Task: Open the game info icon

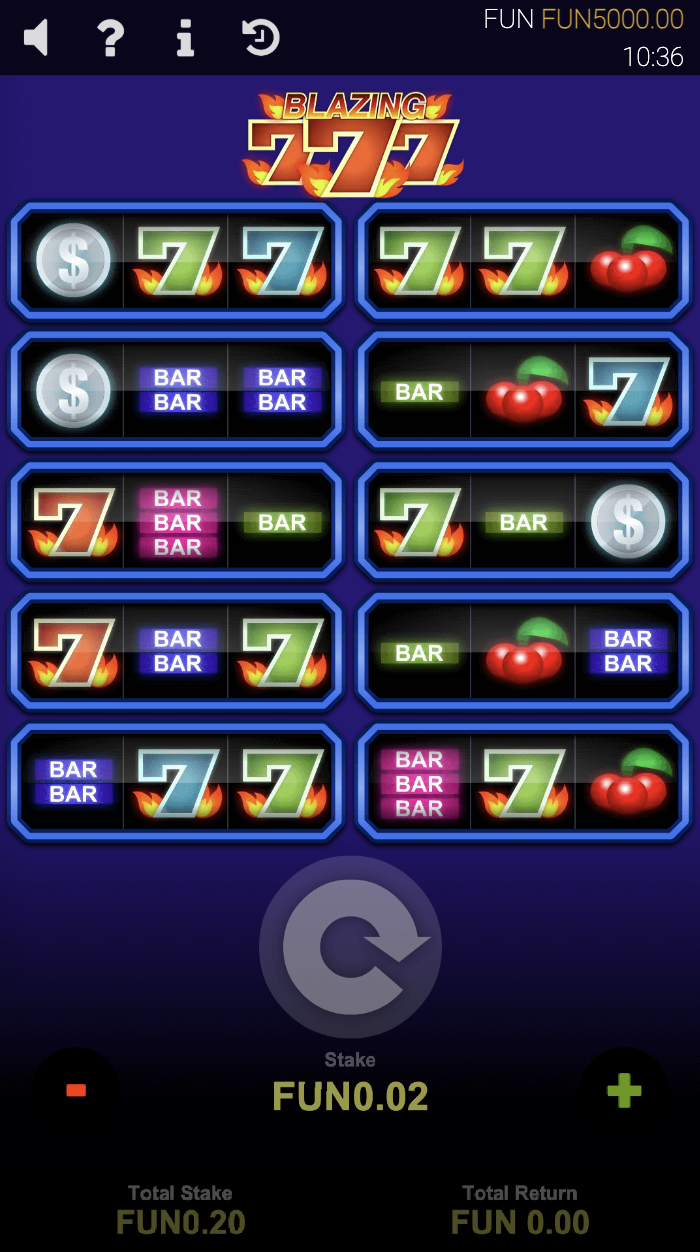Action: [x=185, y=38]
